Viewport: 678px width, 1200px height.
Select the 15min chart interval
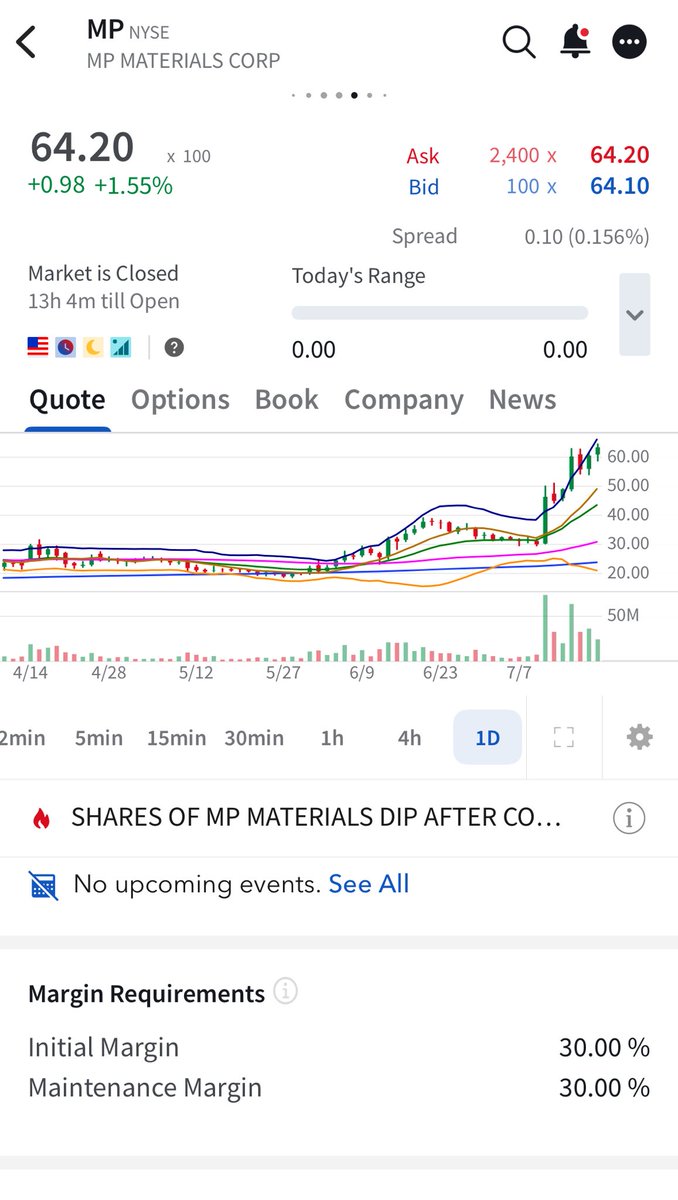176,738
